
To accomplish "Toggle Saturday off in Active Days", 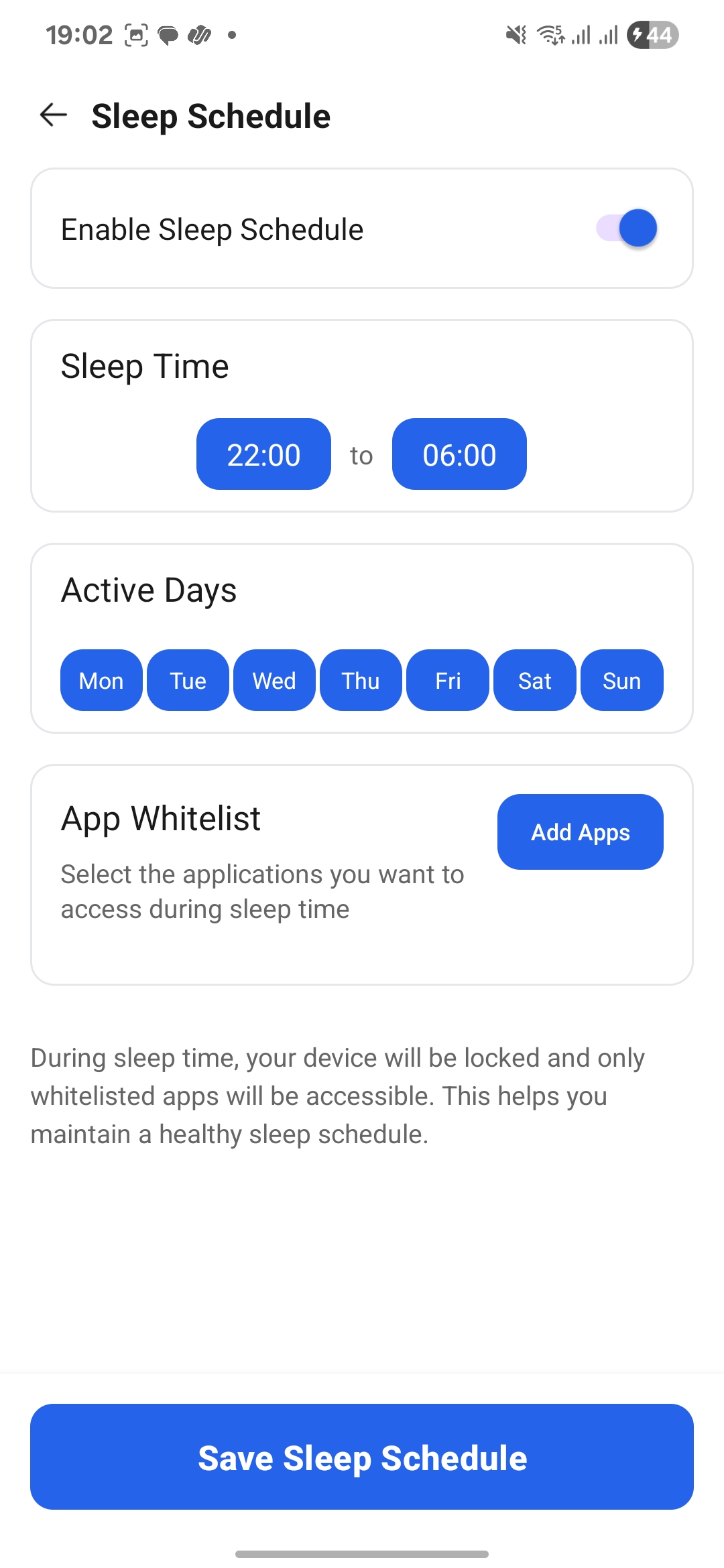I will click(534, 680).
